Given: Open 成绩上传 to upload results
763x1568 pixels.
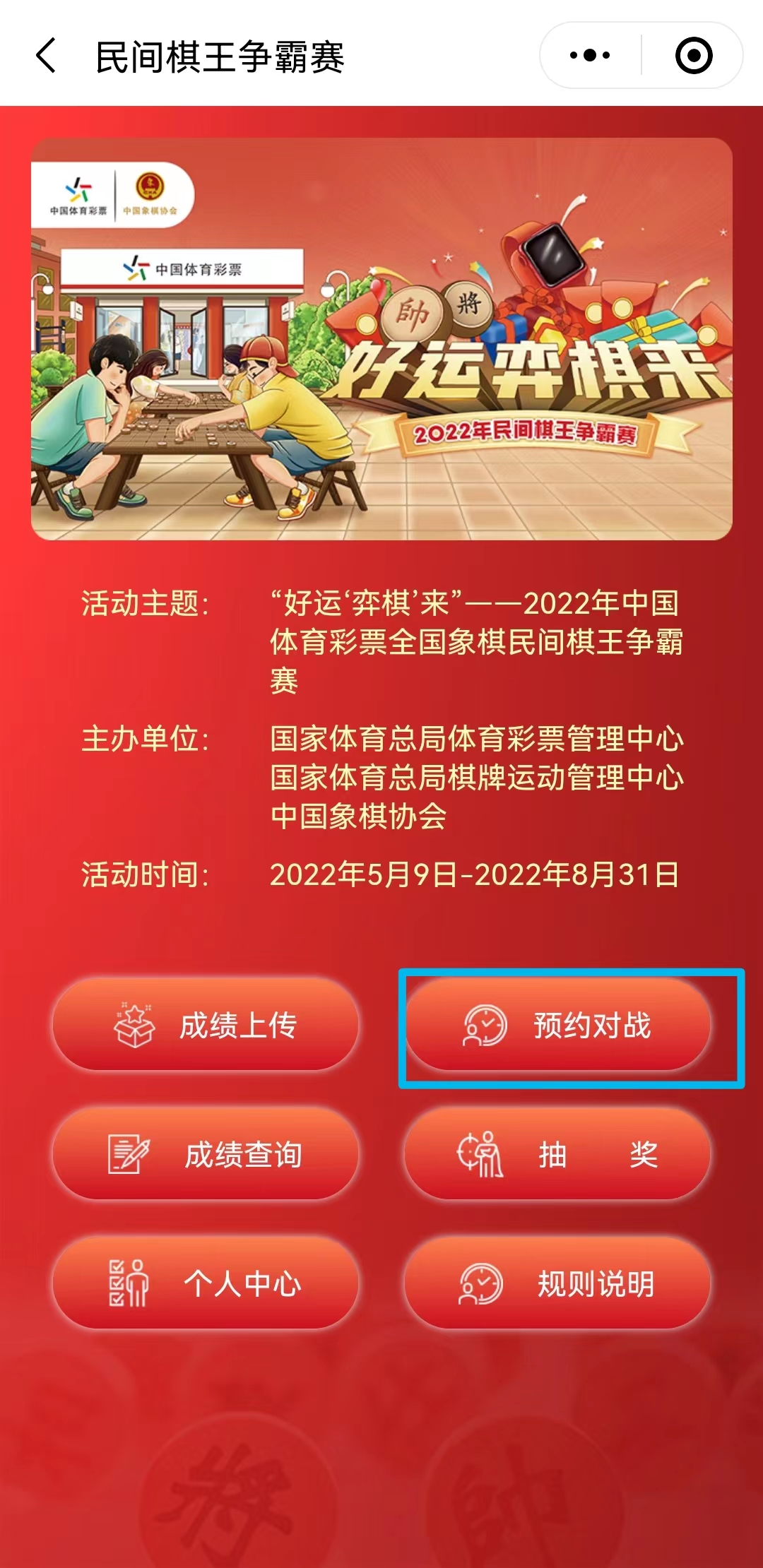Looking at the screenshot, I should point(205,1025).
